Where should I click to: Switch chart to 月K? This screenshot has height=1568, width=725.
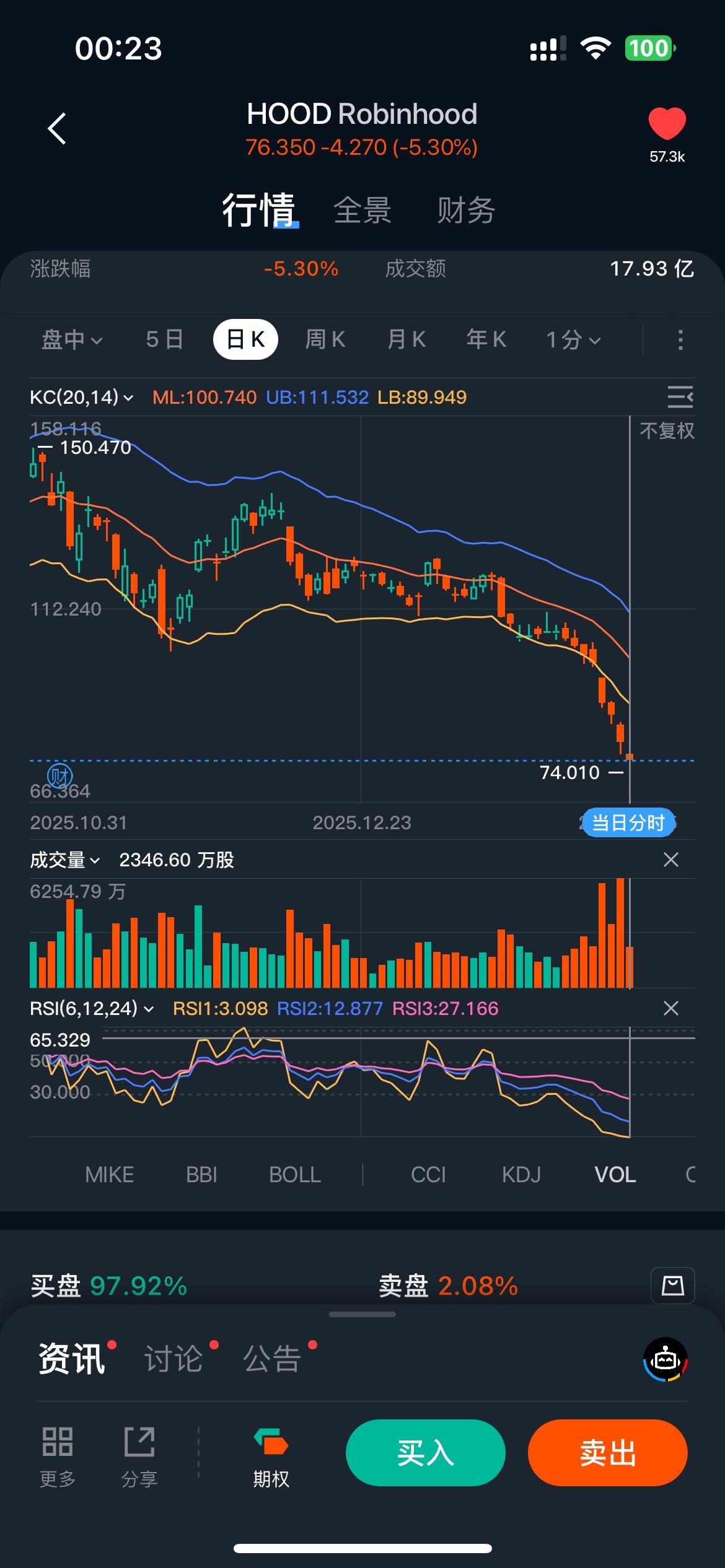(x=406, y=339)
